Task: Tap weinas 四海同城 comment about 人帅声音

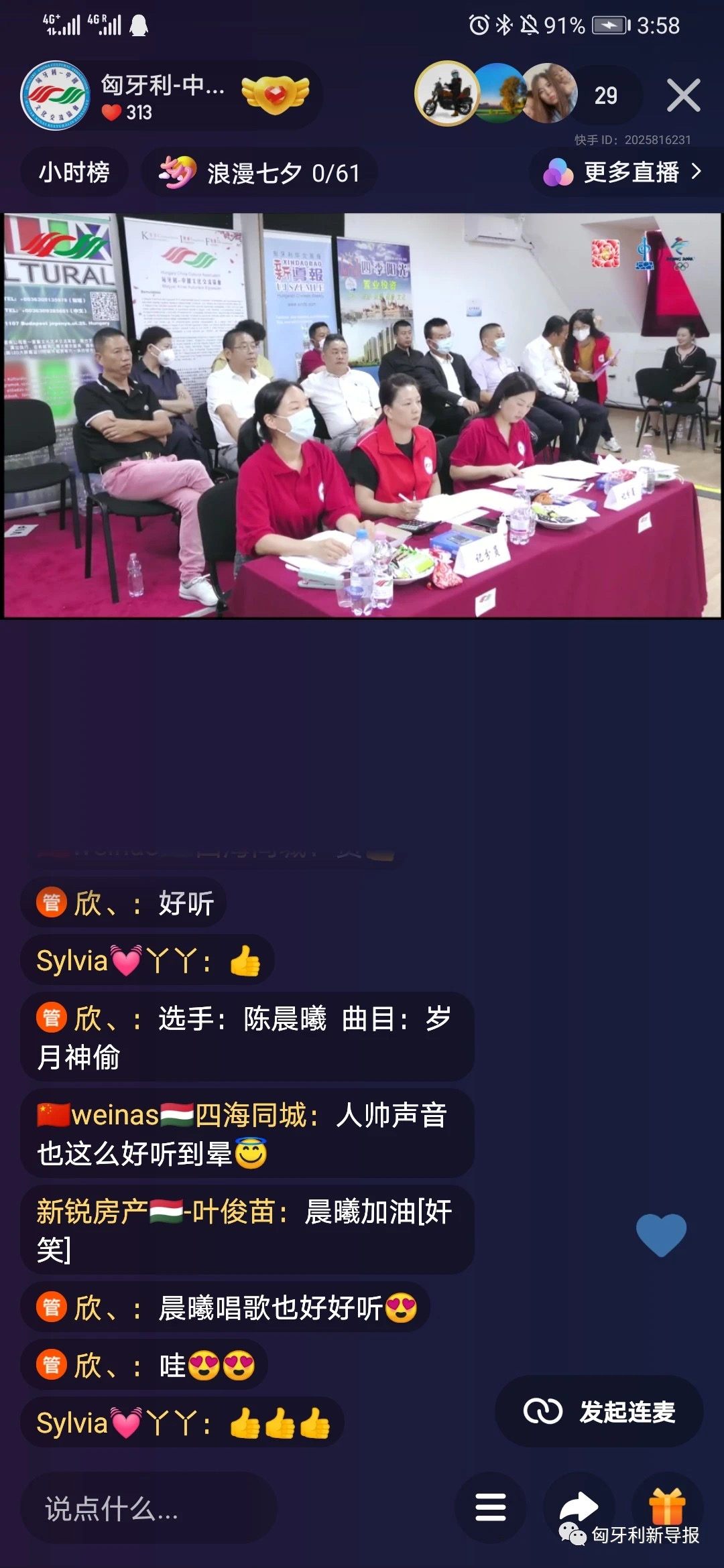Action: click(x=247, y=1134)
